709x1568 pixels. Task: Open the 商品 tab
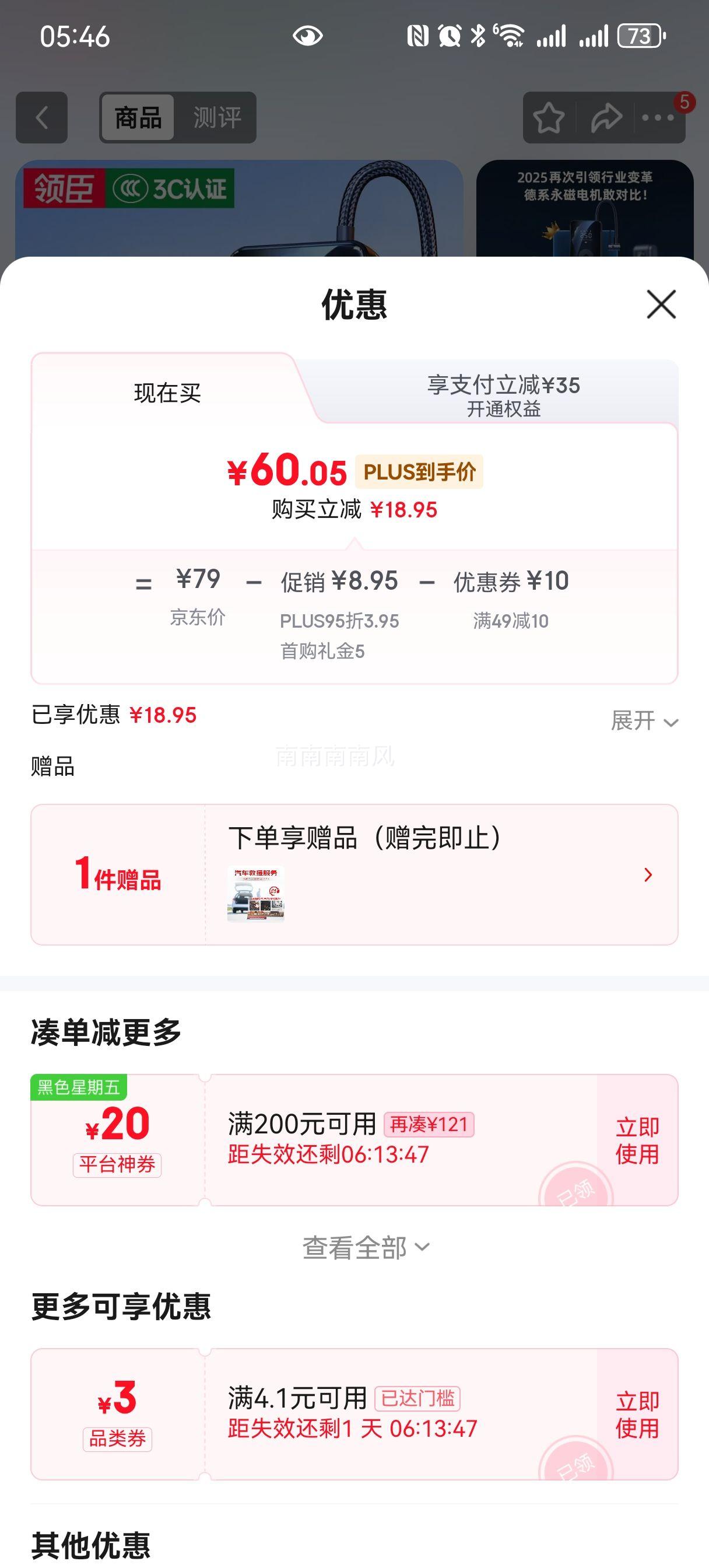pyautogui.click(x=137, y=117)
